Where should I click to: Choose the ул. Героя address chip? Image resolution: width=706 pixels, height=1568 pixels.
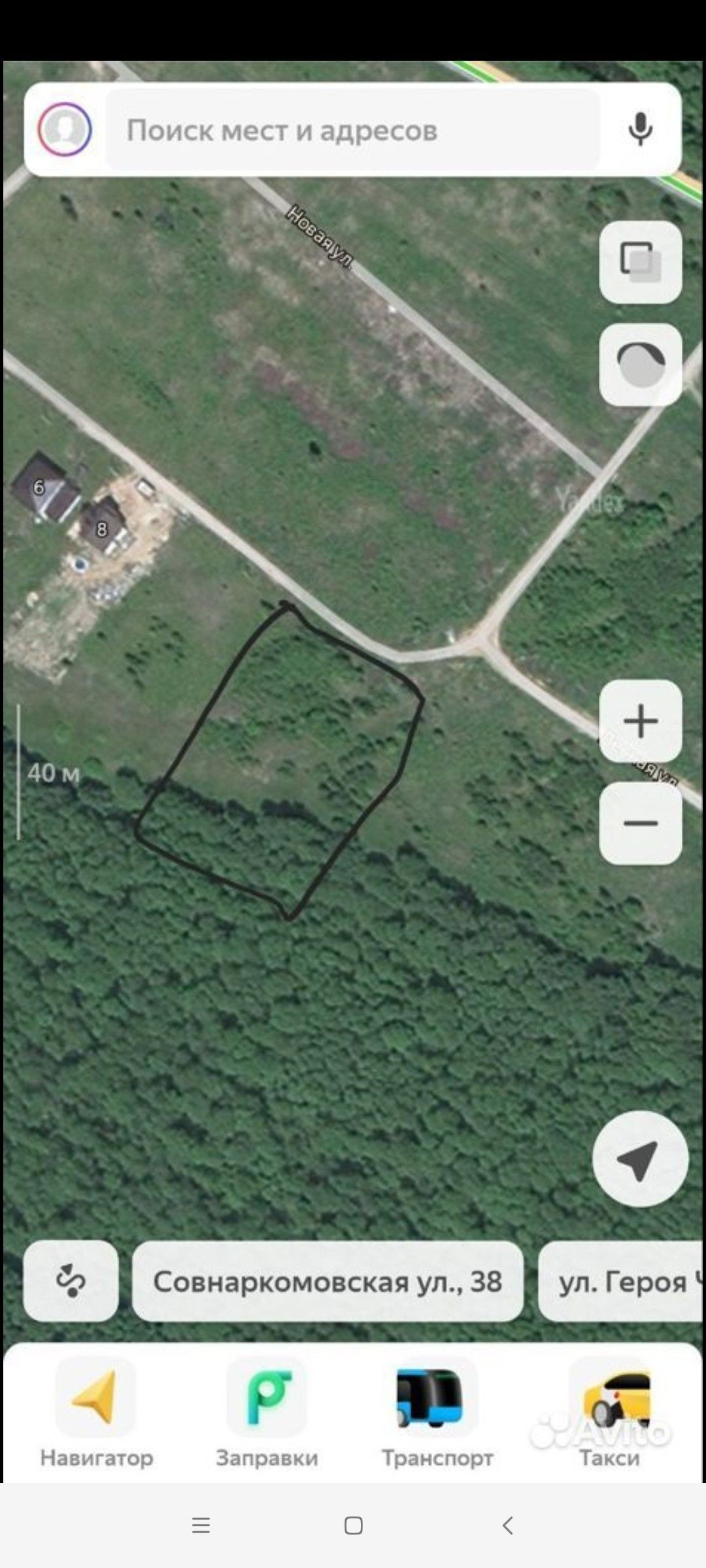tap(621, 1281)
